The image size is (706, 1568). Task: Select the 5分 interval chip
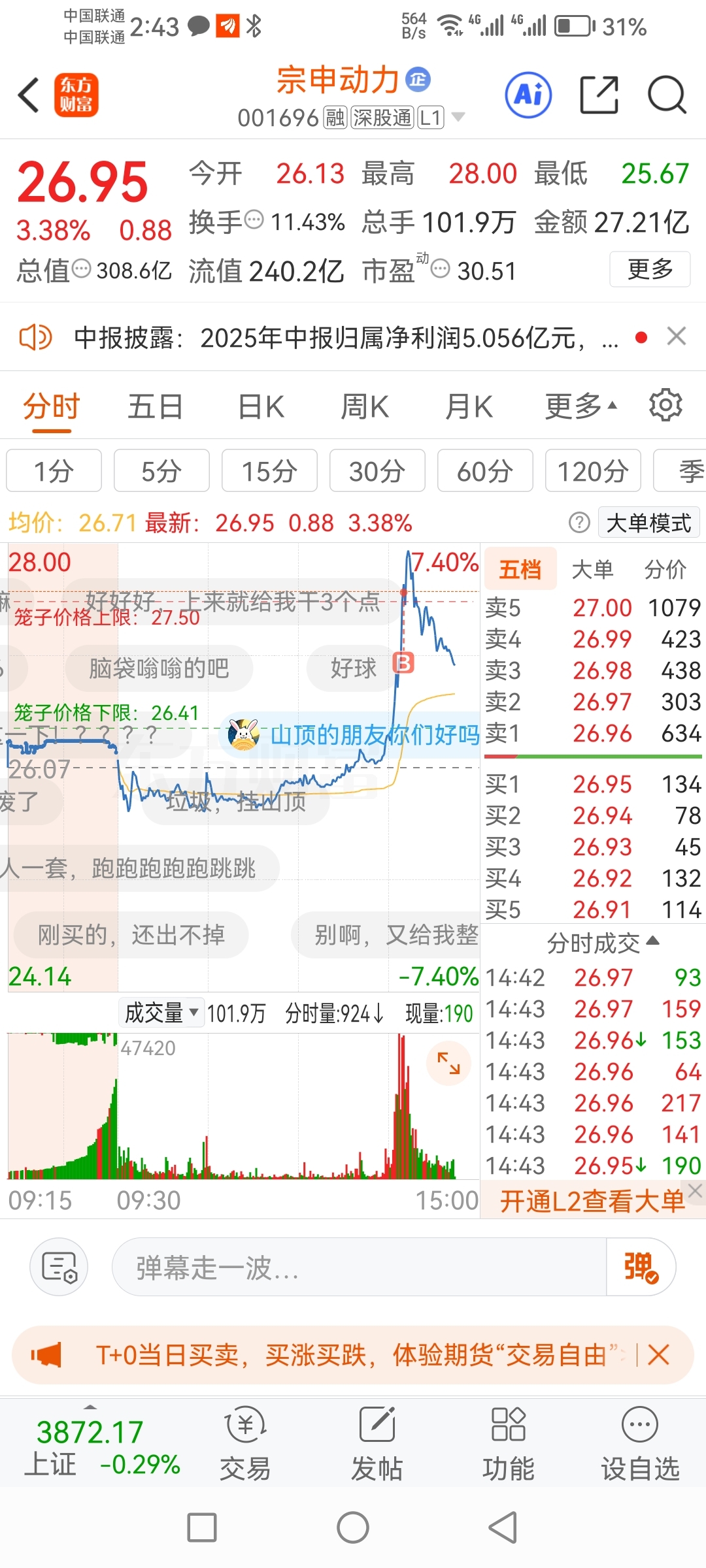[161, 470]
